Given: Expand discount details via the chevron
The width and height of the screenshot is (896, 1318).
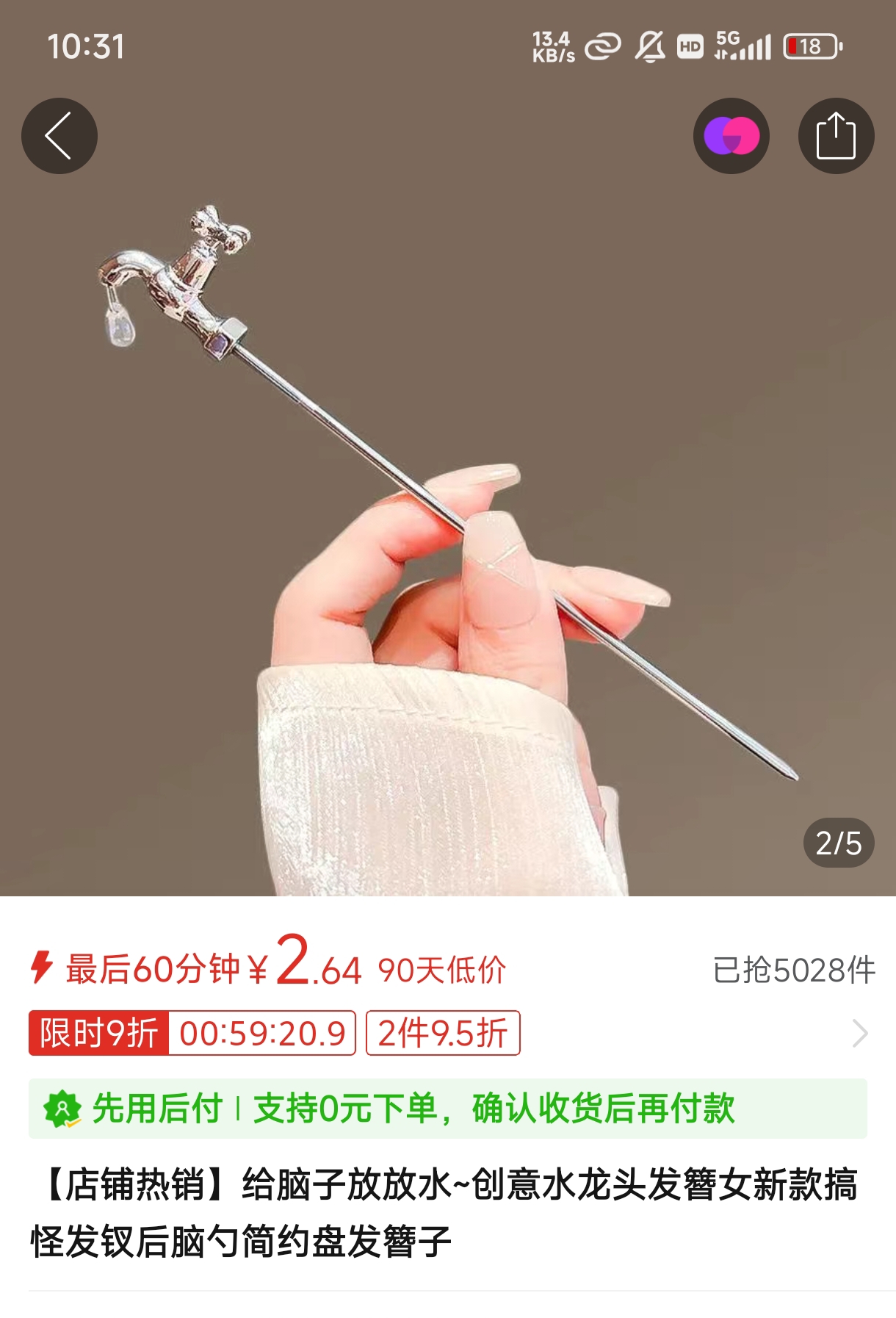Looking at the screenshot, I should pos(859,1034).
